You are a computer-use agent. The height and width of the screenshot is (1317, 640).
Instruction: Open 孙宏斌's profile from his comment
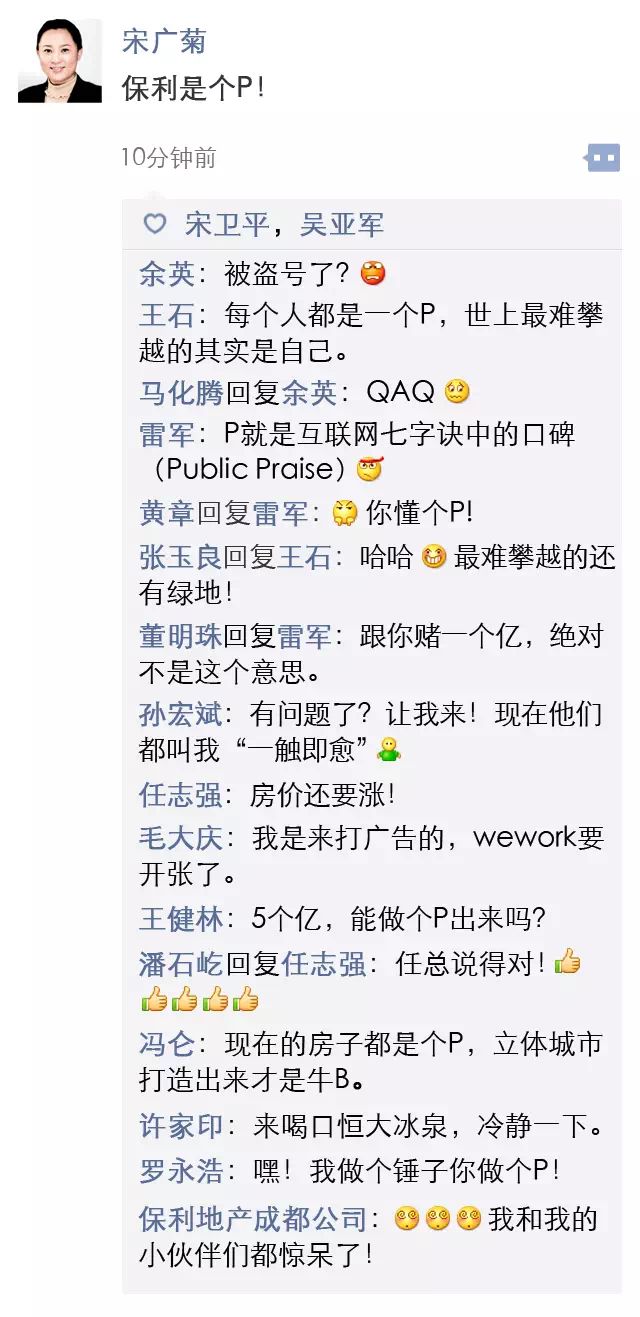[x=180, y=715]
